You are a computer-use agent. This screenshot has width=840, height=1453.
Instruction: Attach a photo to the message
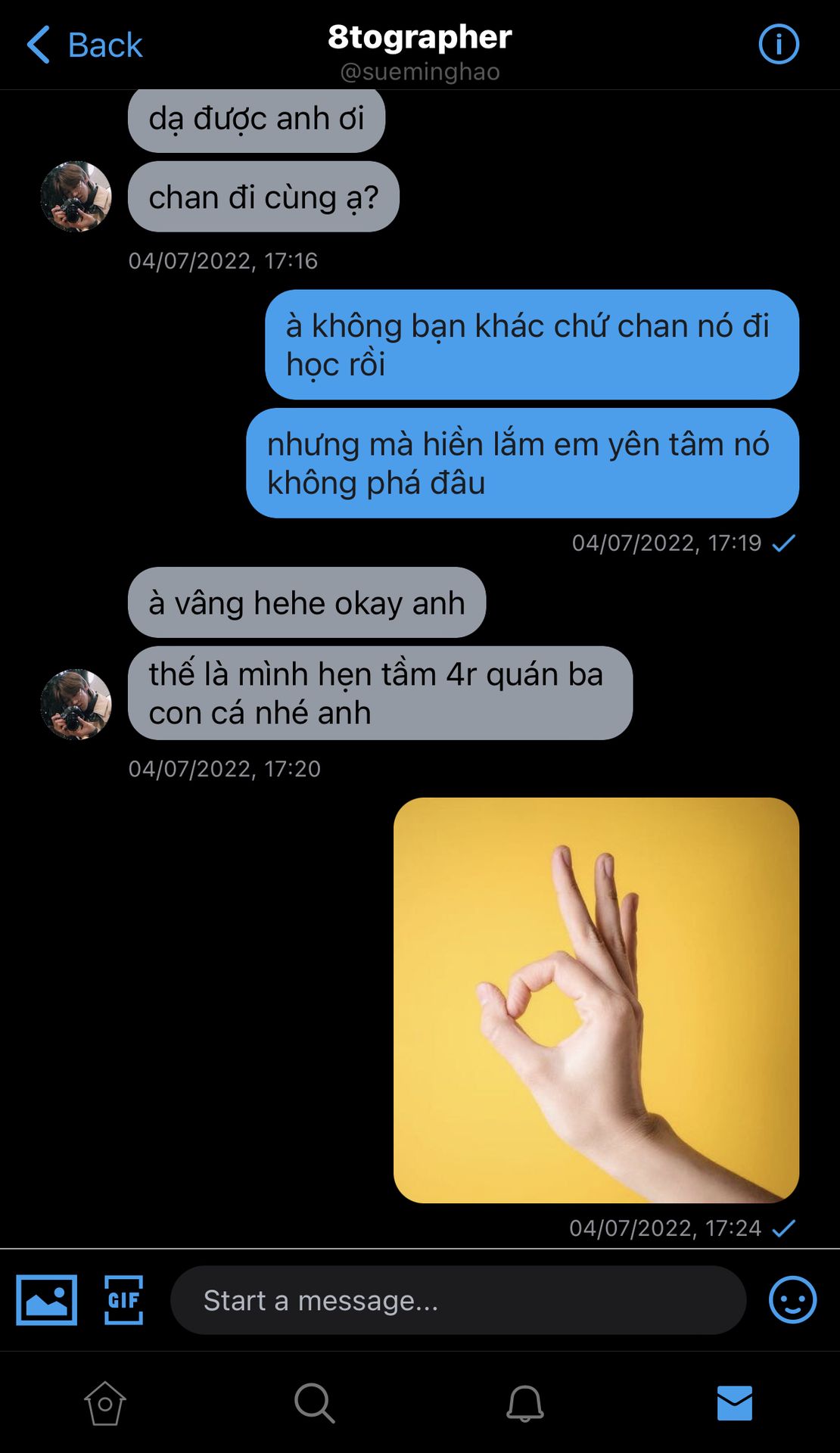point(47,1300)
